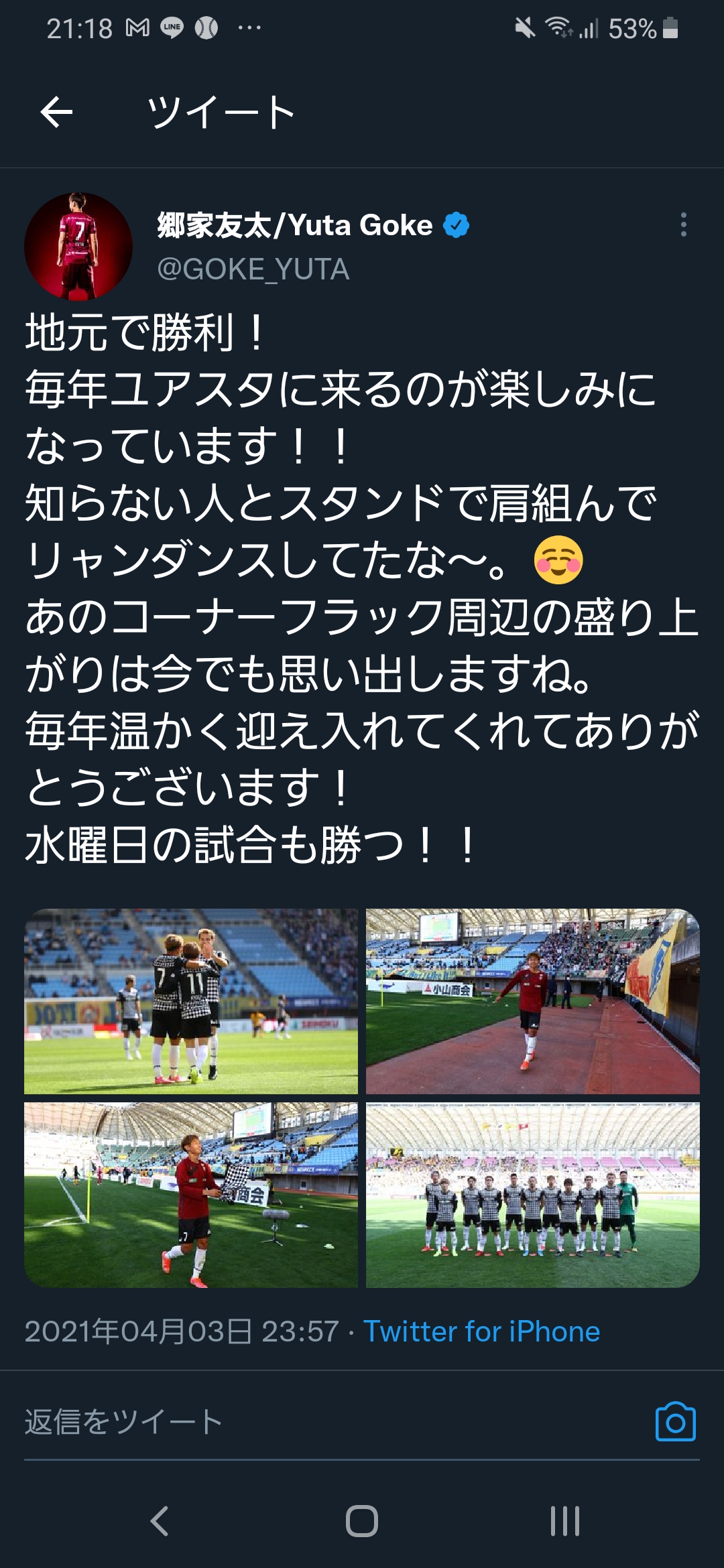Open photo of player waving near yellow flag
724x1568 pixels.
[x=532, y=1001]
